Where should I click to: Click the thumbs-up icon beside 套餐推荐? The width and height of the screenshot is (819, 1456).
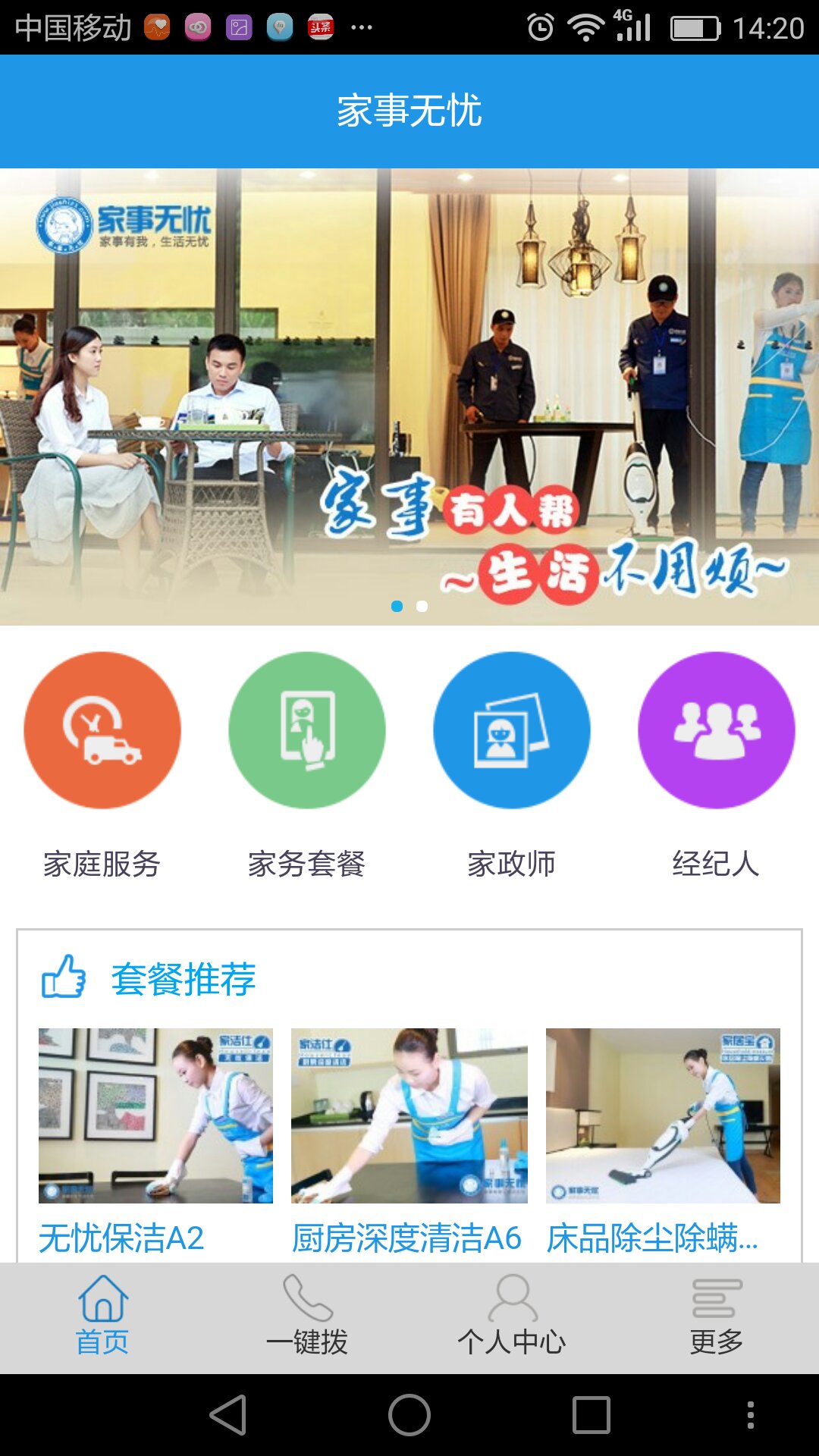pyautogui.click(x=64, y=978)
